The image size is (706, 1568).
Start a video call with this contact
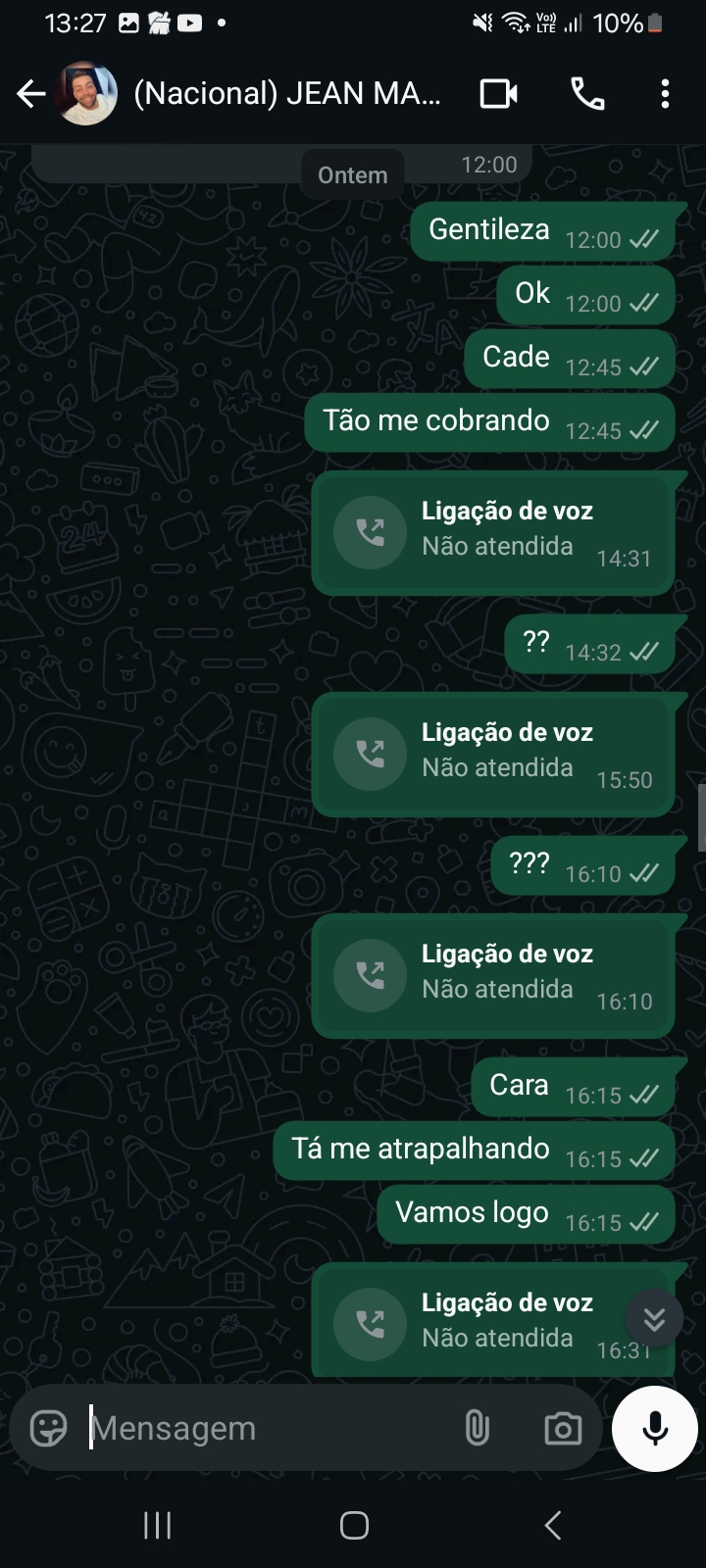[499, 94]
